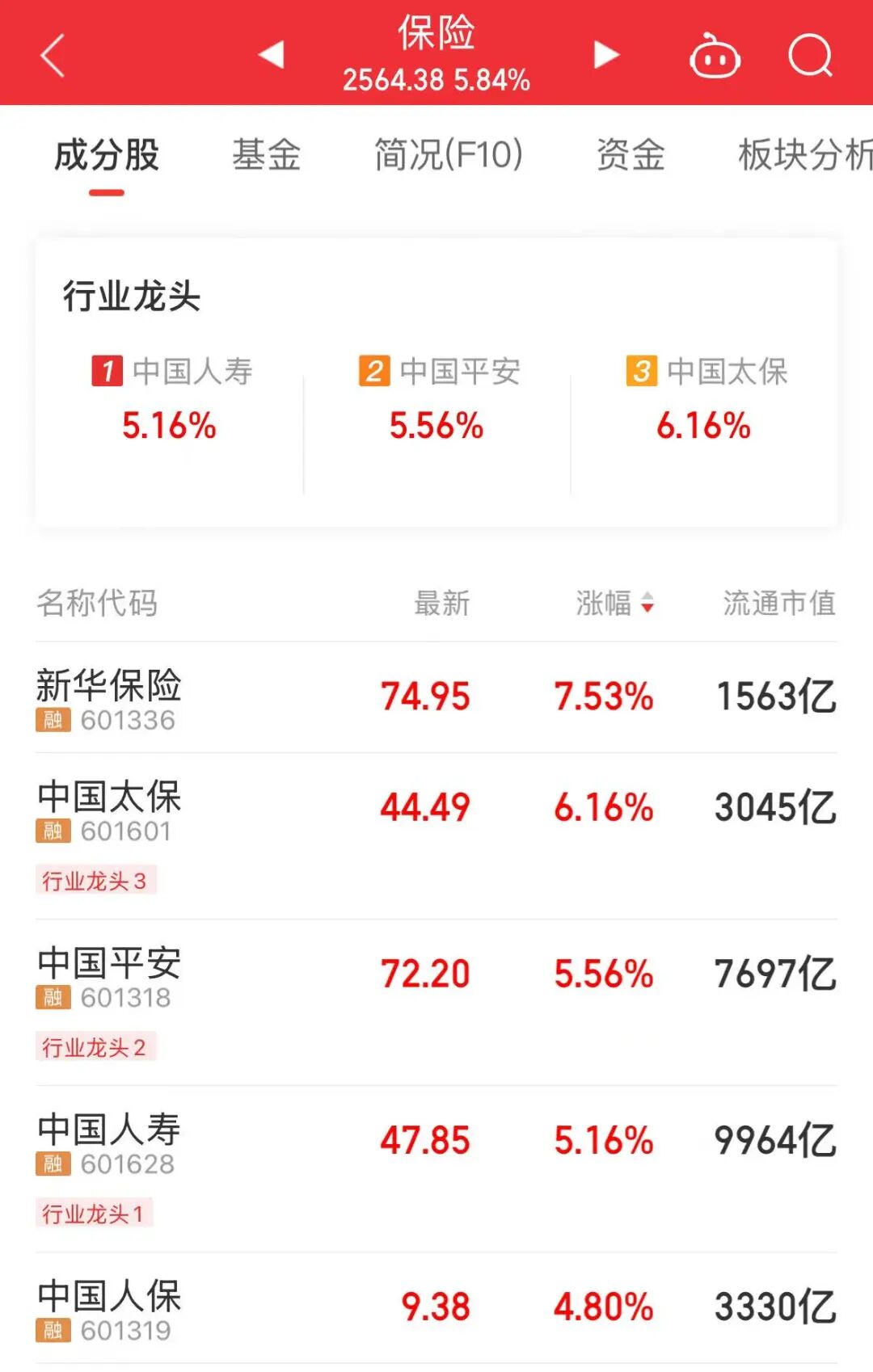The height and width of the screenshot is (1372, 873).
Task: Switch to the 基金 tab
Action: click(268, 155)
